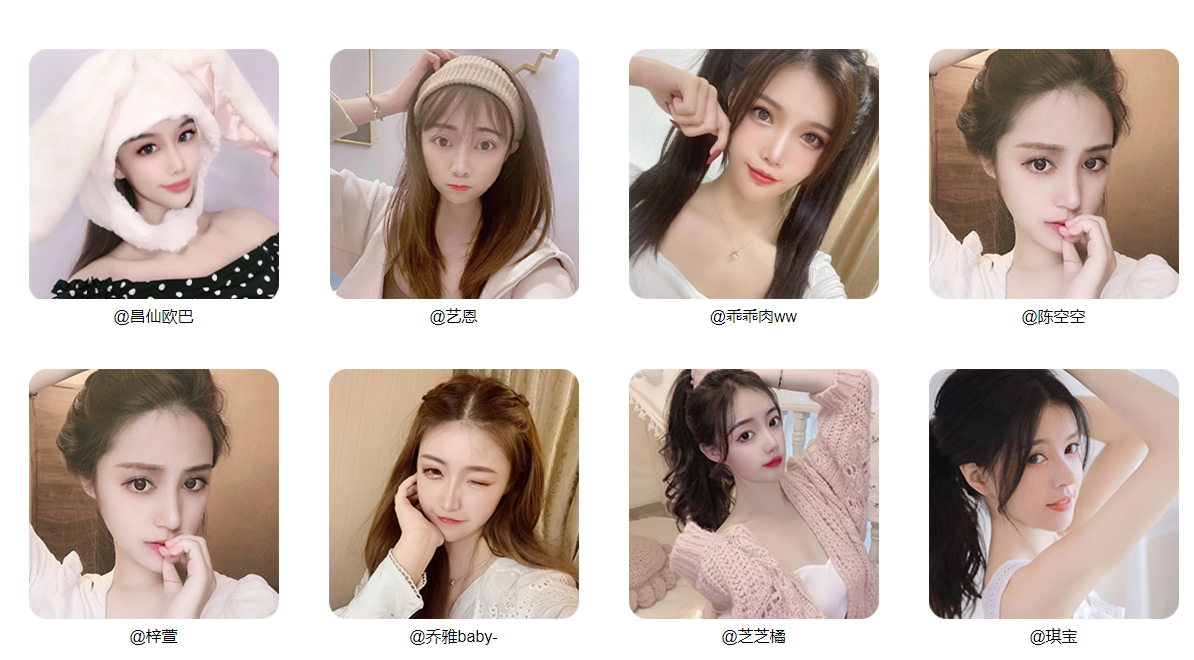View the @乖乖肉ww profile card
1194x660 pixels.
pos(753,174)
